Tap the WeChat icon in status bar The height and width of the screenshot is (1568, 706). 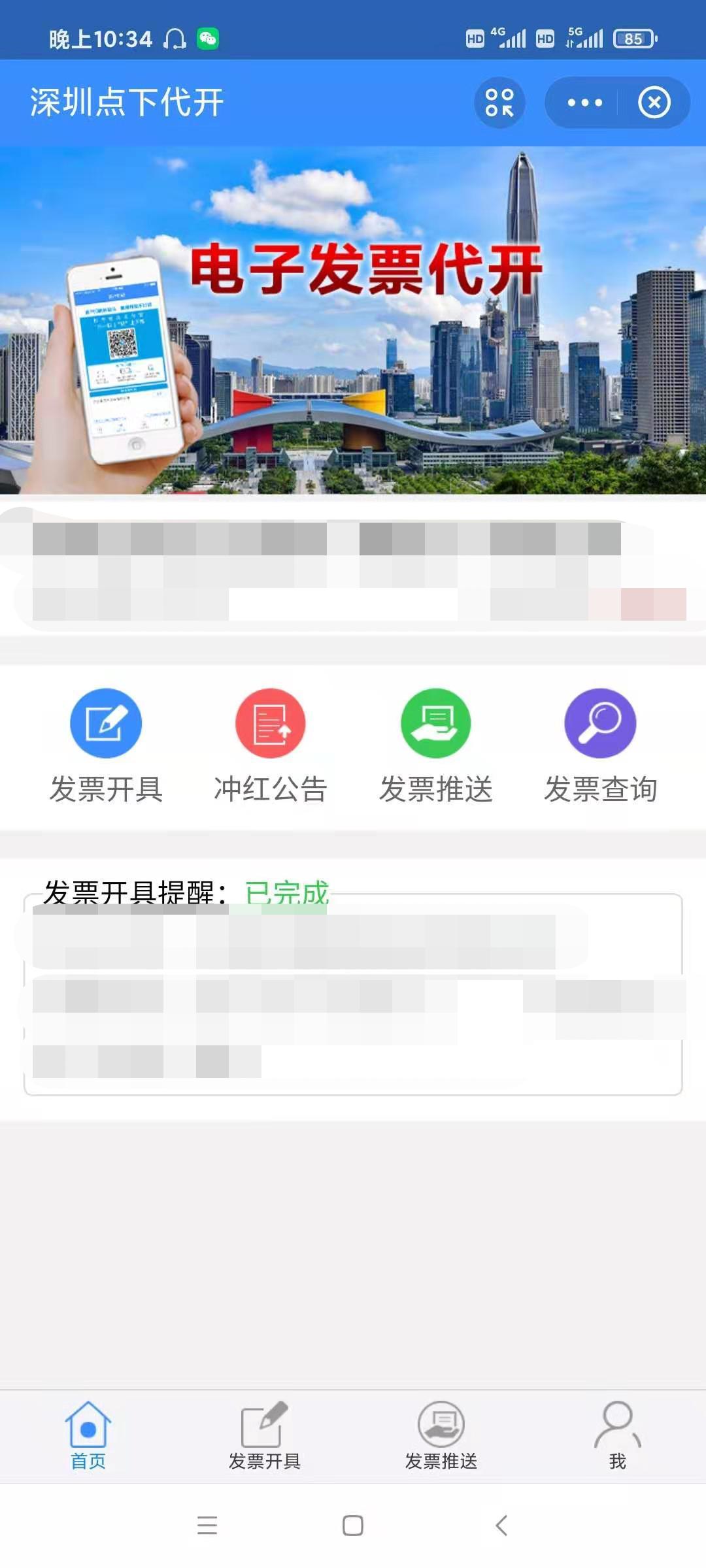point(208,39)
